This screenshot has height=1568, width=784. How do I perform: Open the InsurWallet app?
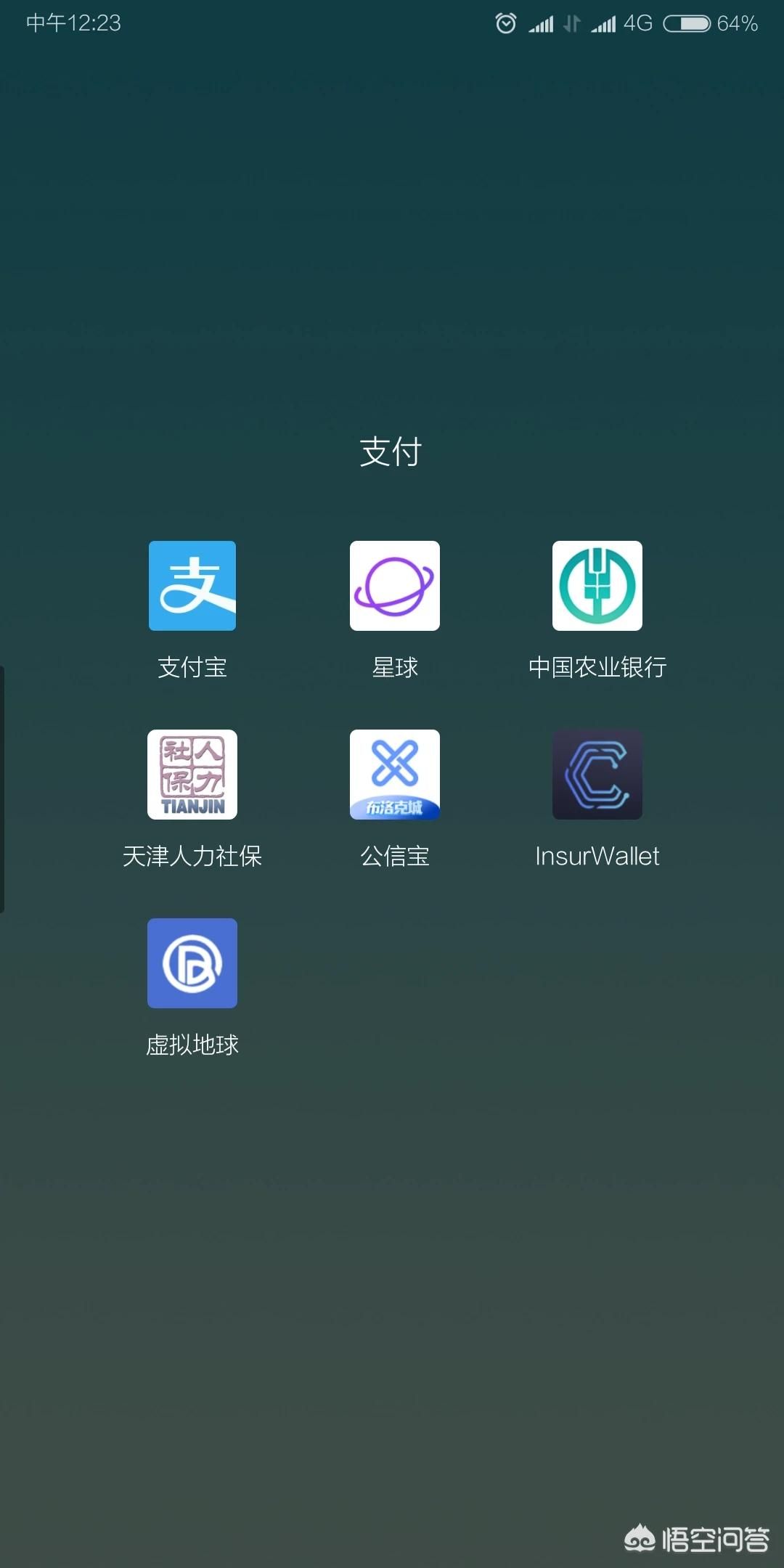click(597, 775)
